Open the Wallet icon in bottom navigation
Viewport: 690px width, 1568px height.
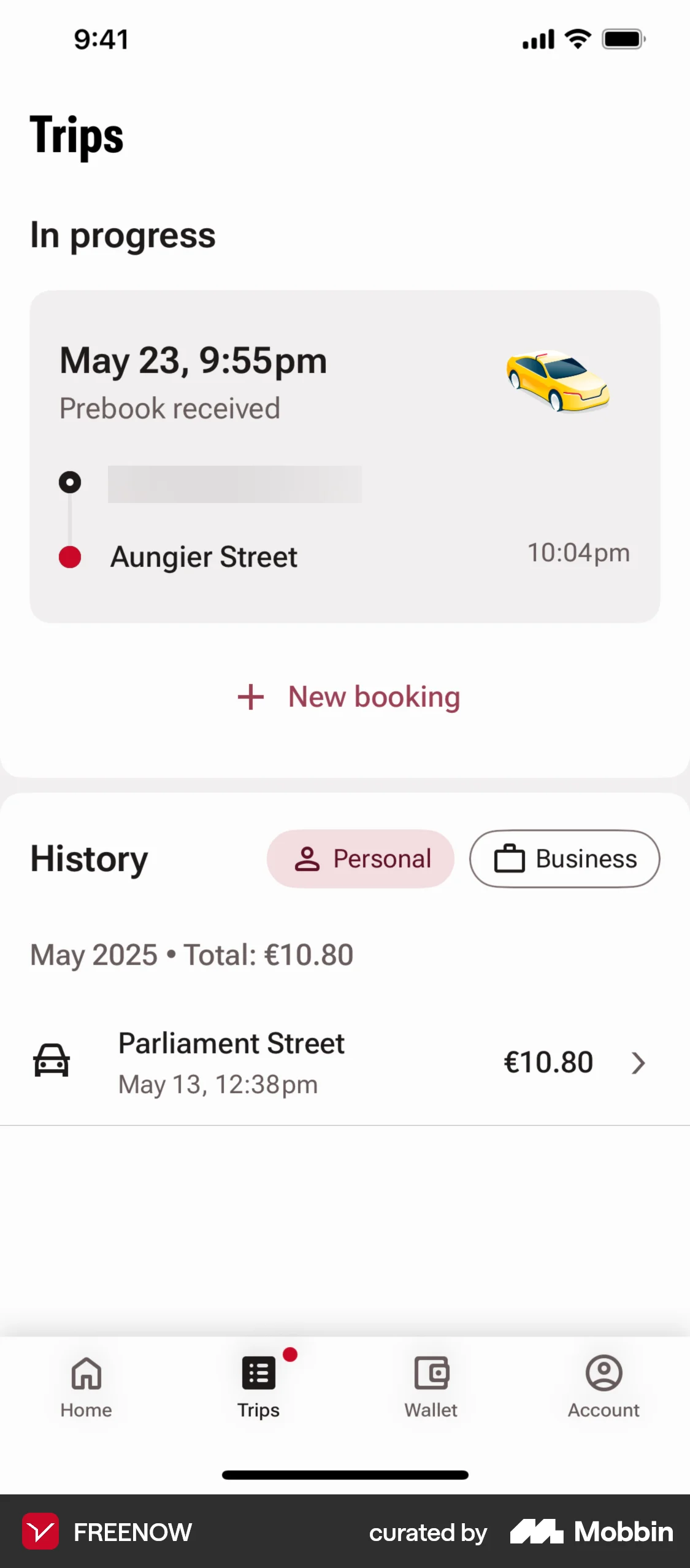pyautogui.click(x=431, y=1373)
